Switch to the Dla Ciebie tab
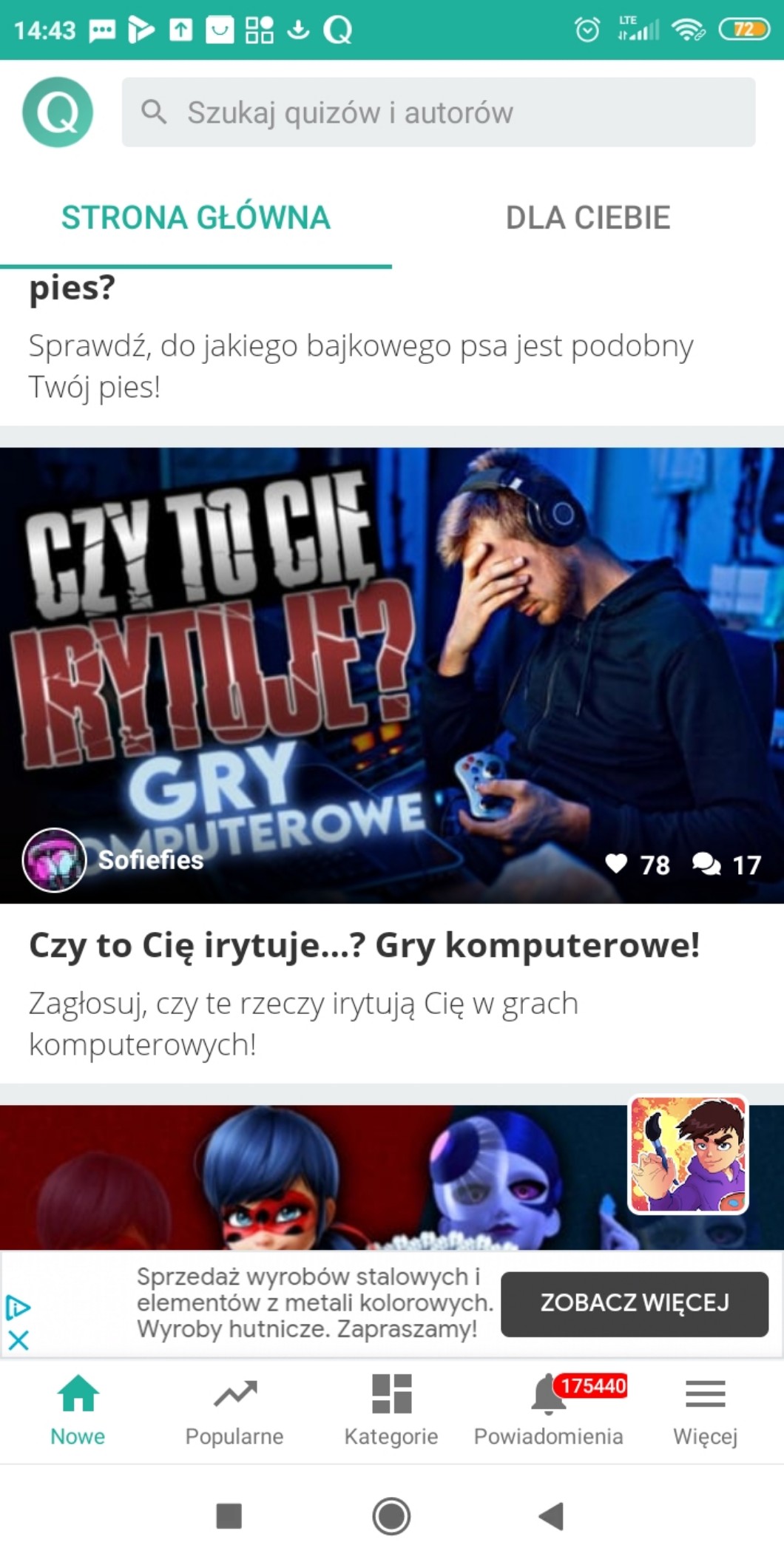 pyautogui.click(x=588, y=218)
